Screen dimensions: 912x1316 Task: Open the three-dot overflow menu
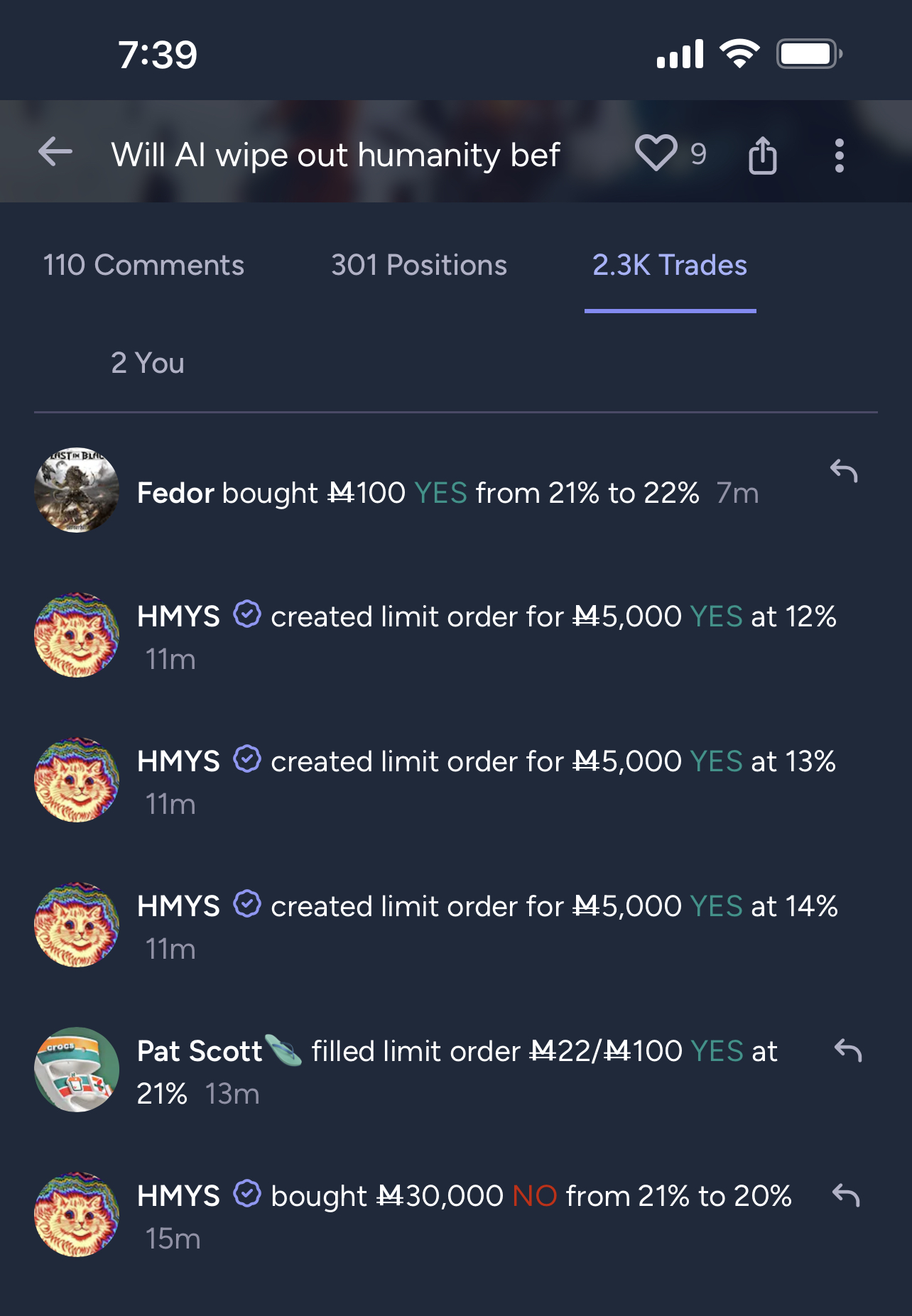point(839,155)
